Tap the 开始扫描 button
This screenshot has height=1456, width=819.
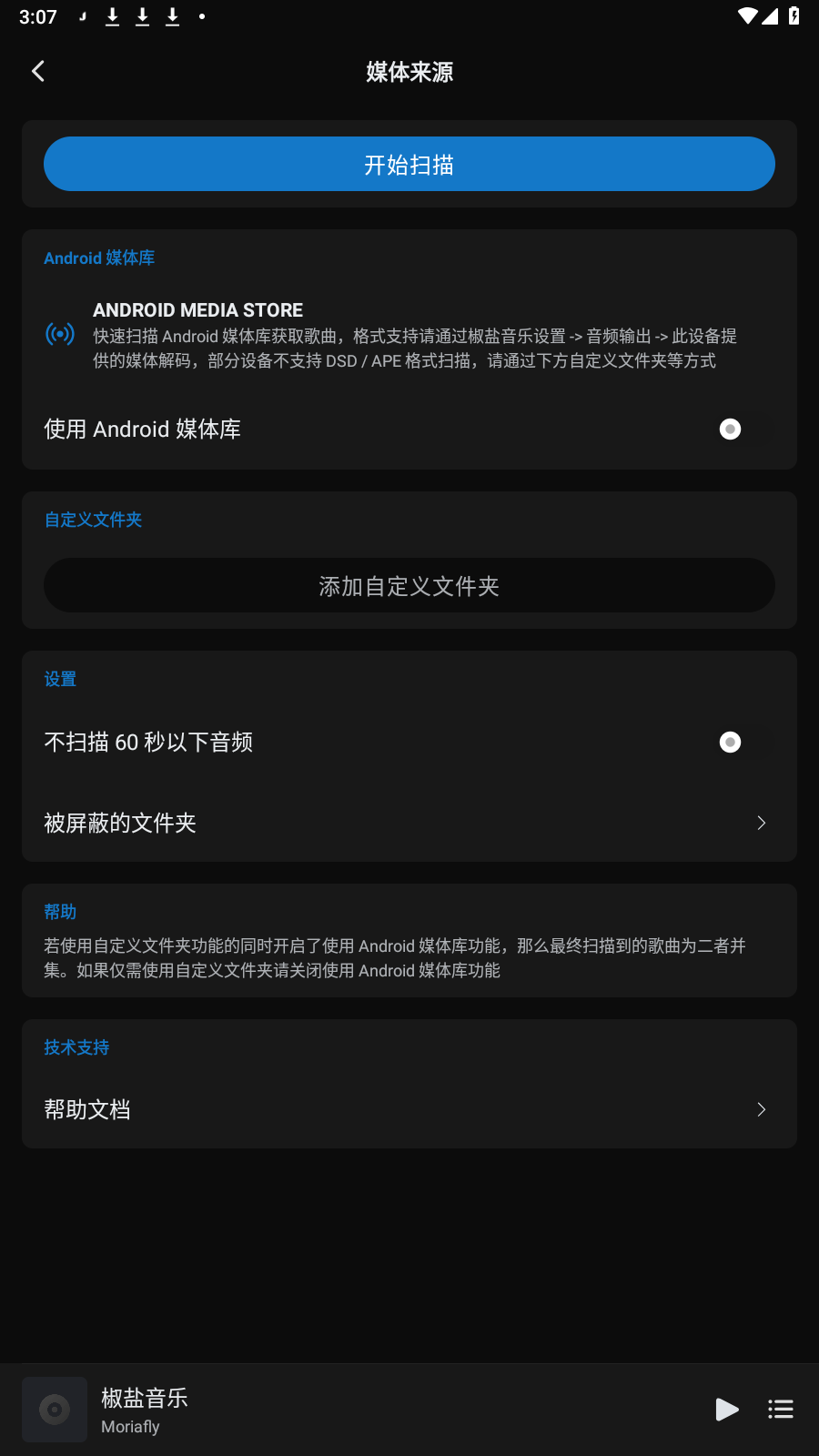(x=409, y=164)
